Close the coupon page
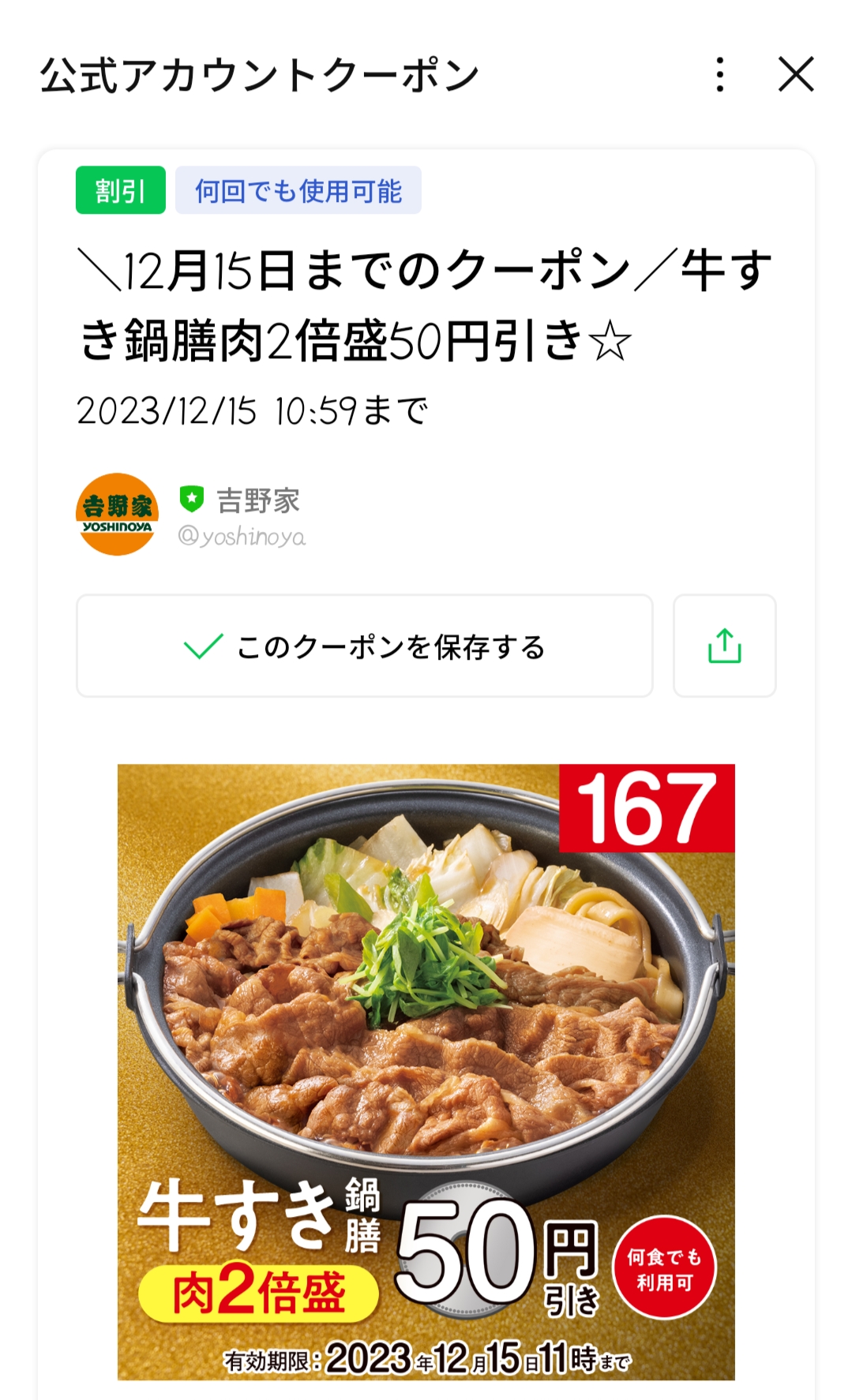Screen dimensions: 852x1400 click(x=795, y=74)
